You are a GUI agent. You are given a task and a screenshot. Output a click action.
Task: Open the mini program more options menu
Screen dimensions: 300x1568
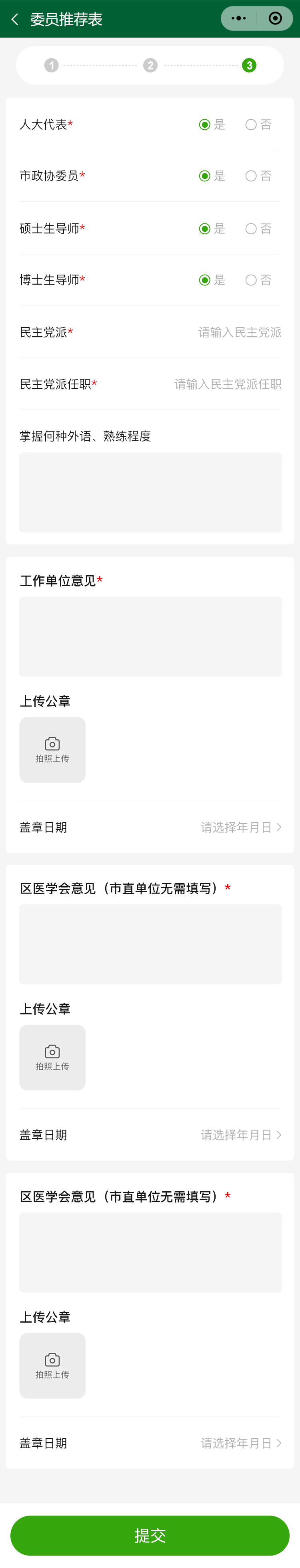pyautogui.click(x=239, y=19)
